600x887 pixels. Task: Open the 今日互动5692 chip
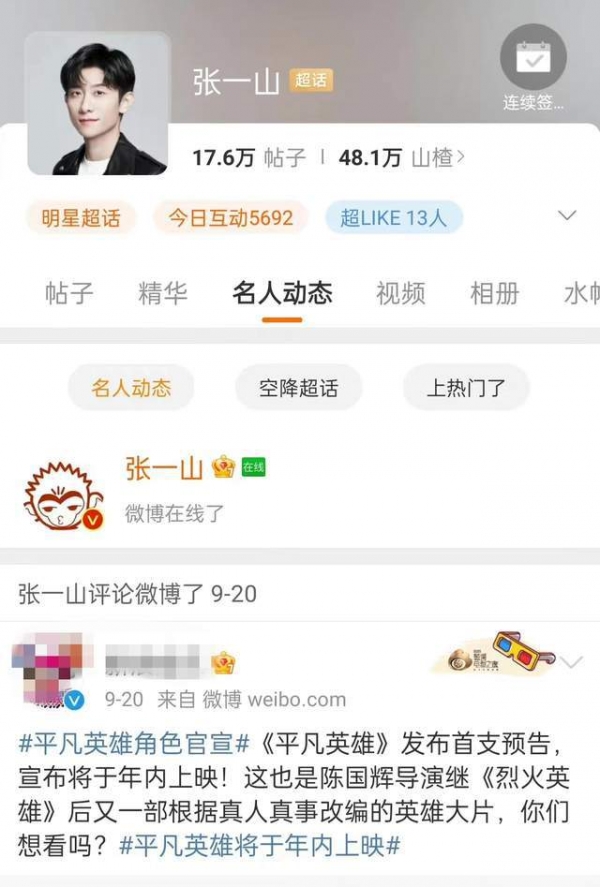click(230, 217)
